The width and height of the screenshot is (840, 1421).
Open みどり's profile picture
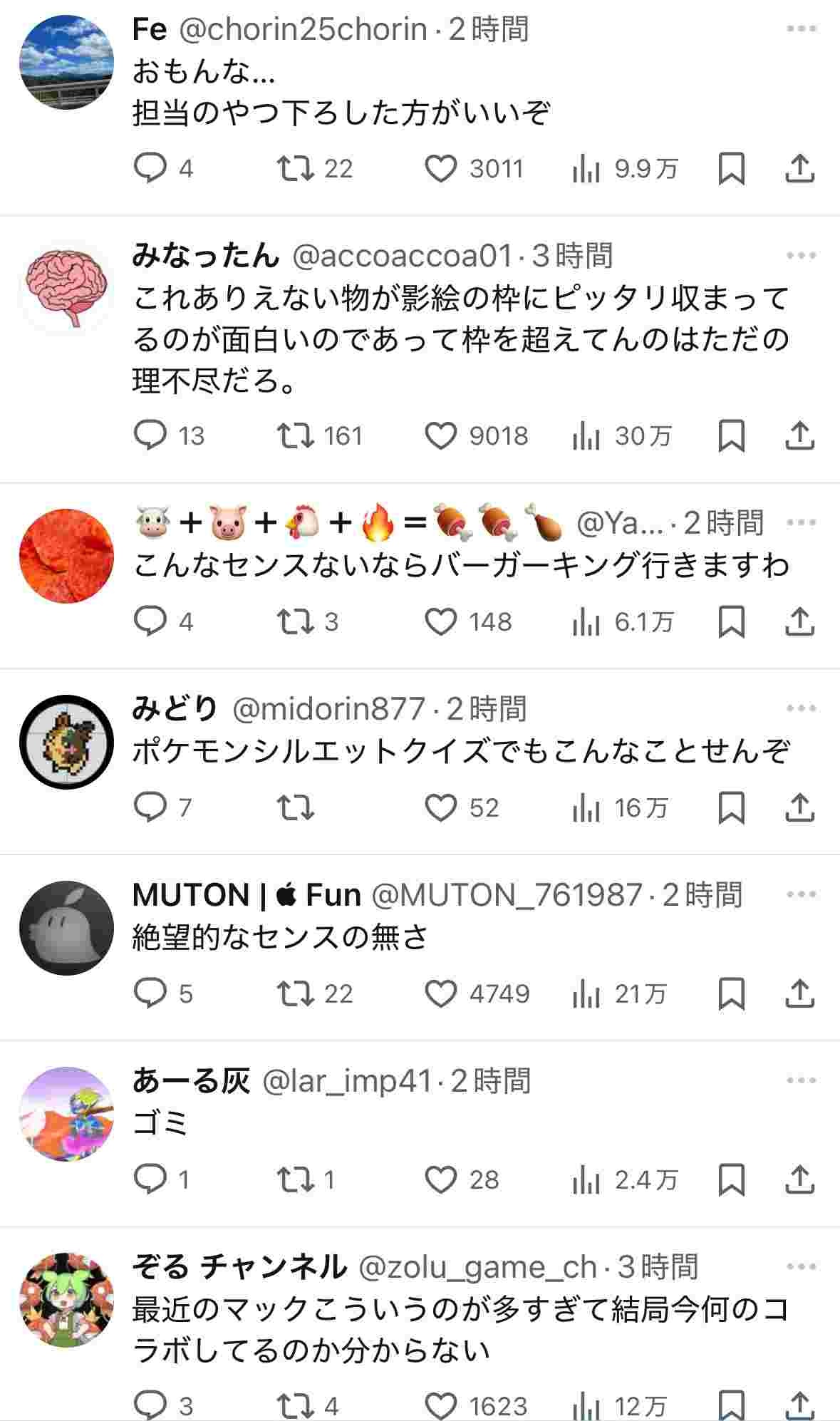click(x=66, y=742)
